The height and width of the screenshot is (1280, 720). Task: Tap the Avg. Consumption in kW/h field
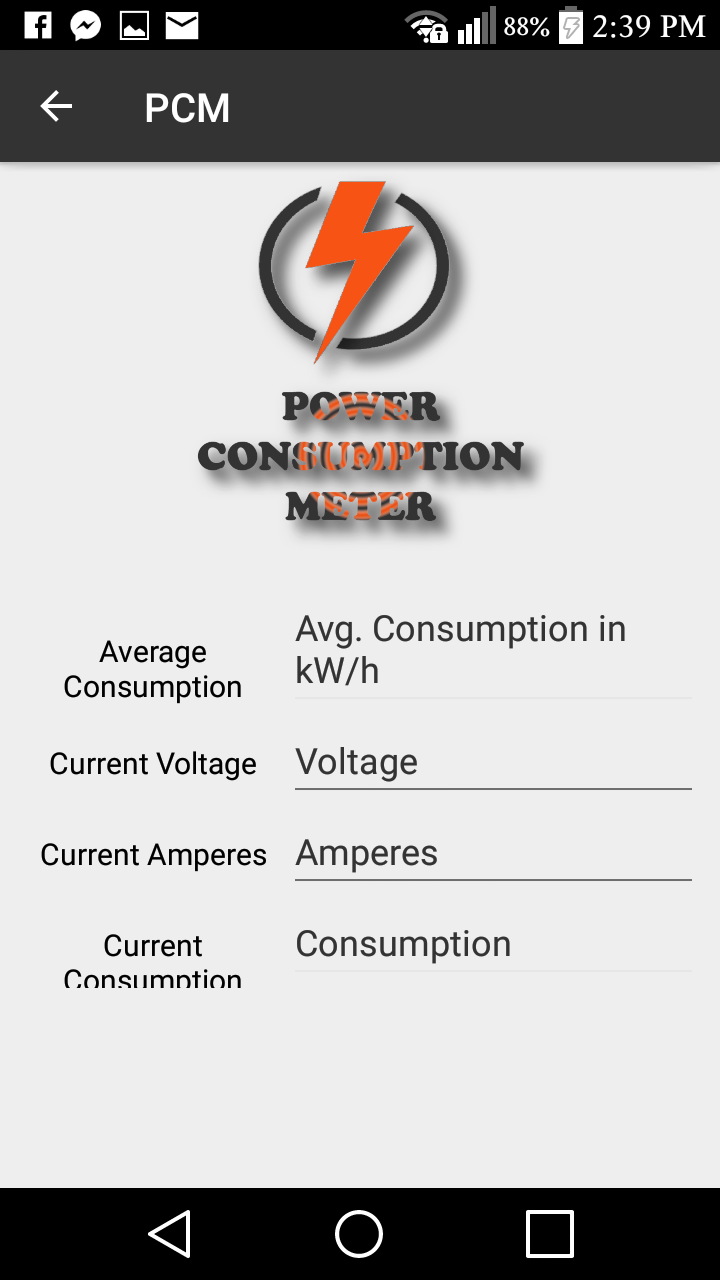point(493,651)
